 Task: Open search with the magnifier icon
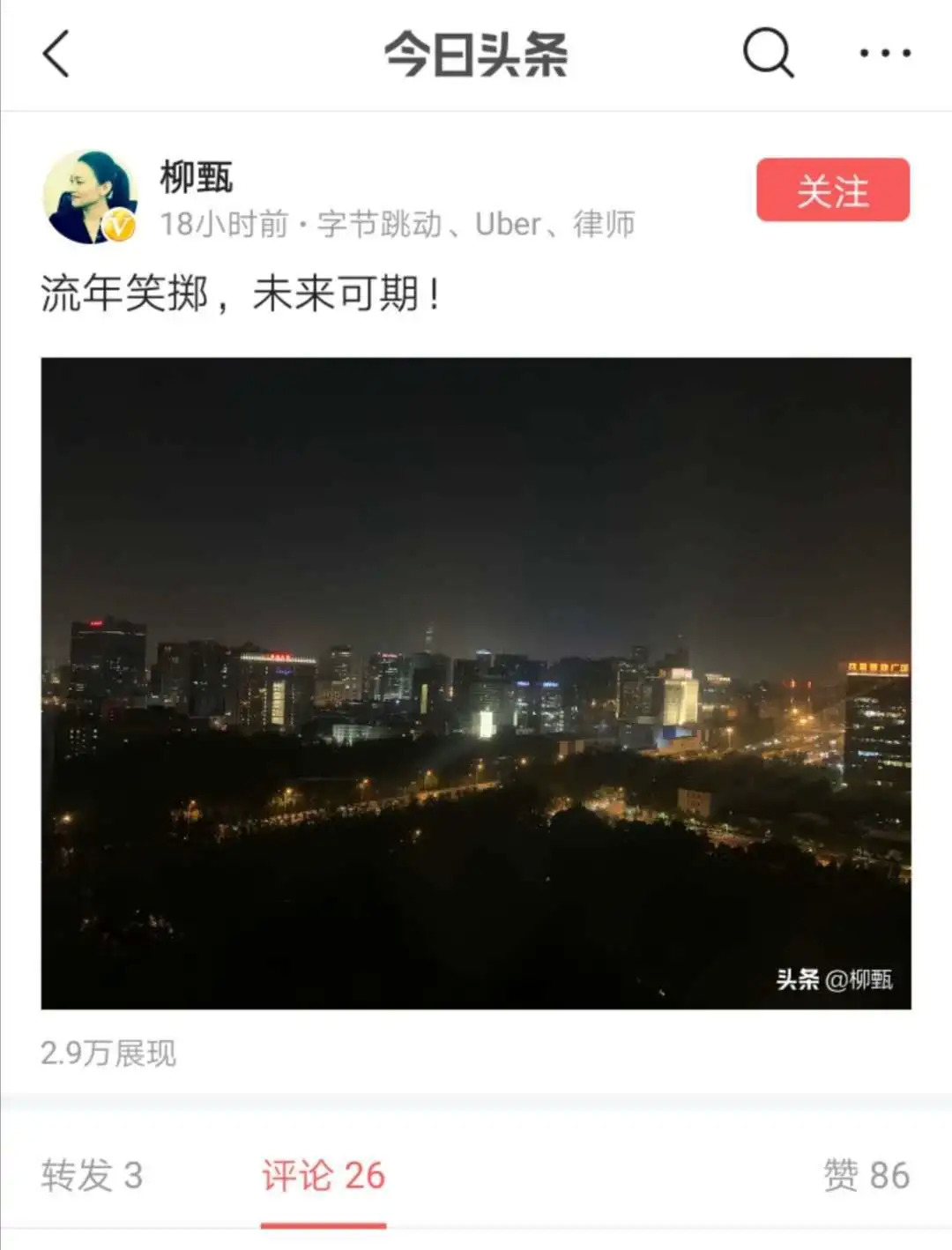[x=769, y=53]
